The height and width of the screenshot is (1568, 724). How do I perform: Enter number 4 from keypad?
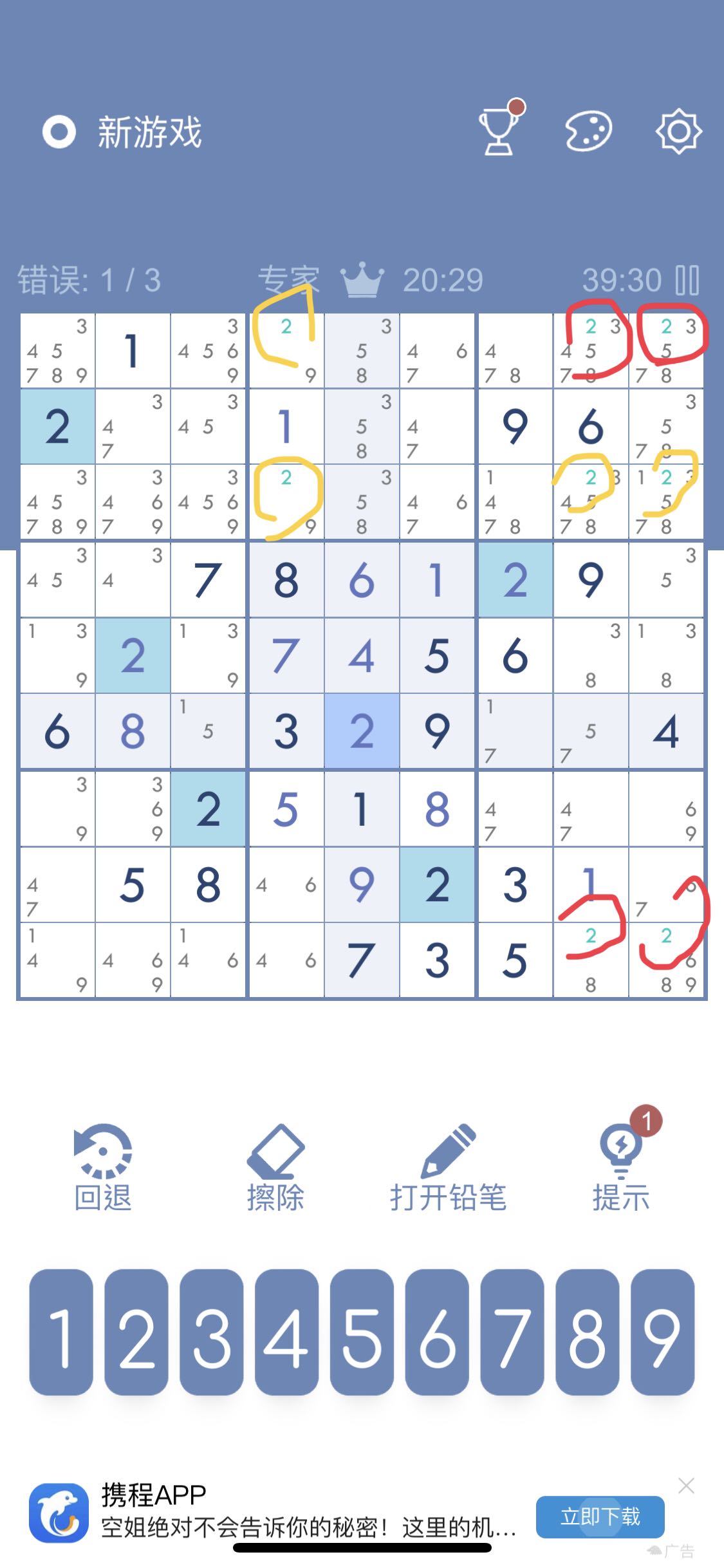point(287,1332)
